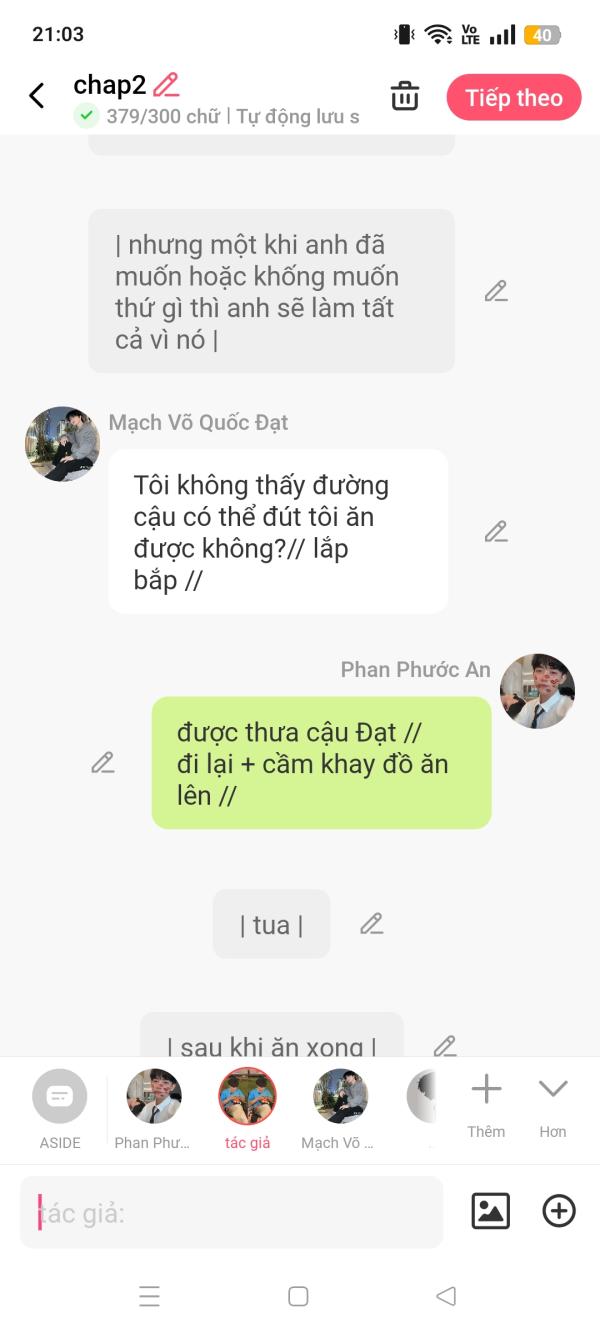The image size is (600, 1333).
Task: Continue with Tiếp theo button
Action: coord(513,97)
